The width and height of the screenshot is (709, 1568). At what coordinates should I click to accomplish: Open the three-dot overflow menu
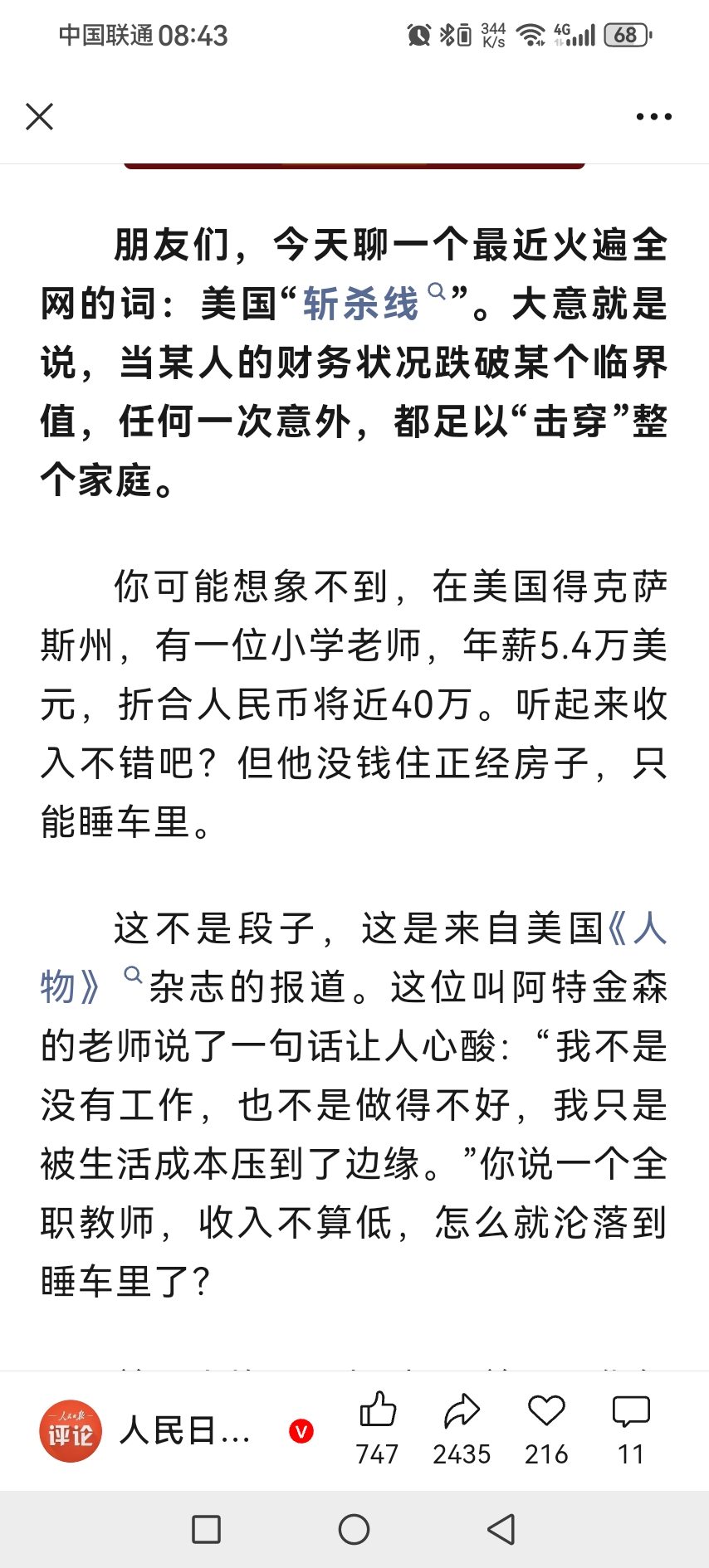[x=653, y=117]
